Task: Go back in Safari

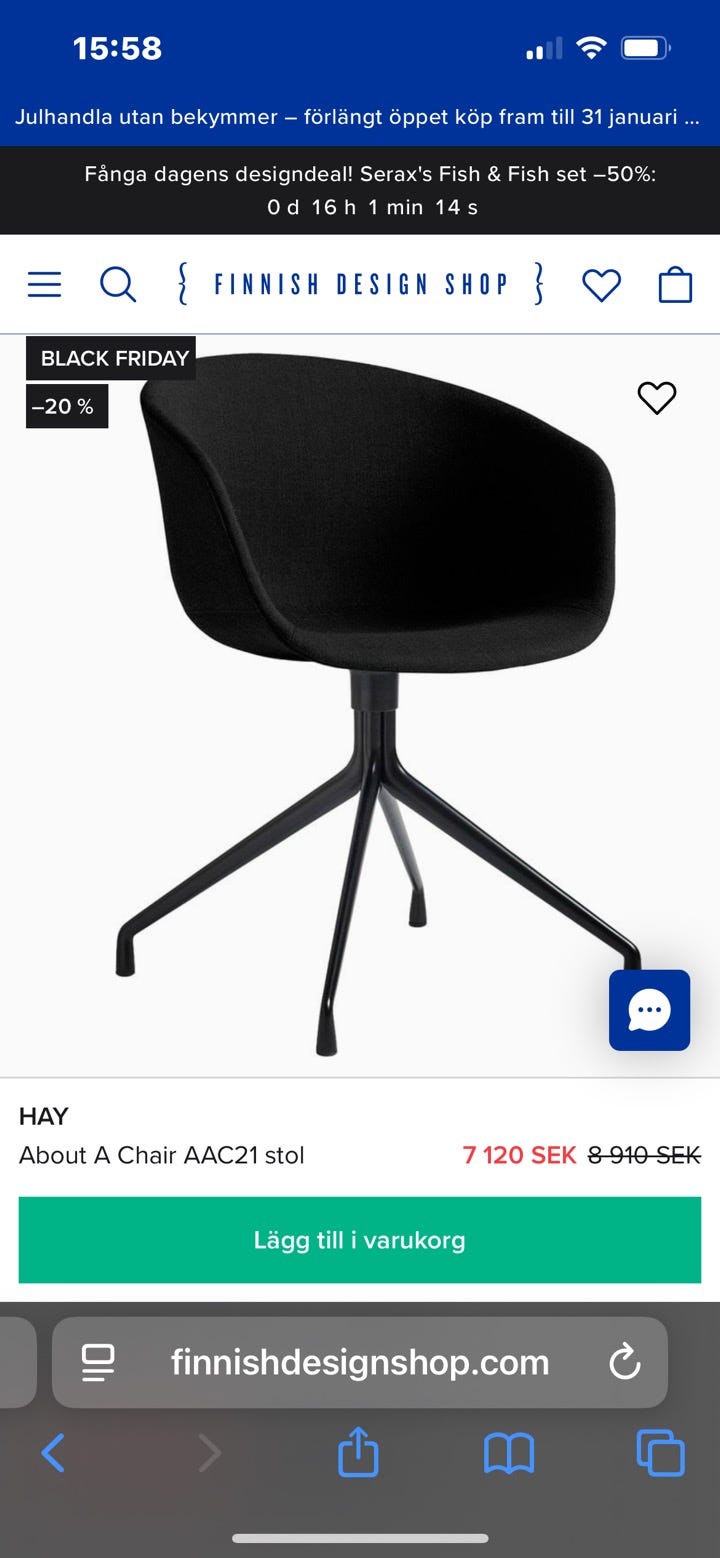Action: 53,1453
